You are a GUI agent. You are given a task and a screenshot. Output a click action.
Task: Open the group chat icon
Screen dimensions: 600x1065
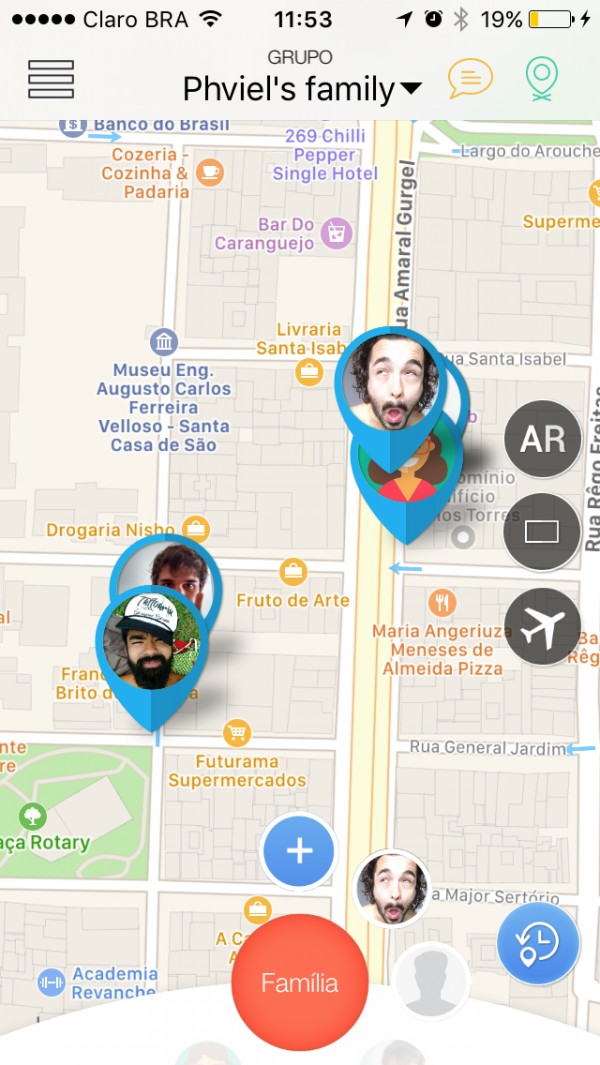[x=470, y=79]
